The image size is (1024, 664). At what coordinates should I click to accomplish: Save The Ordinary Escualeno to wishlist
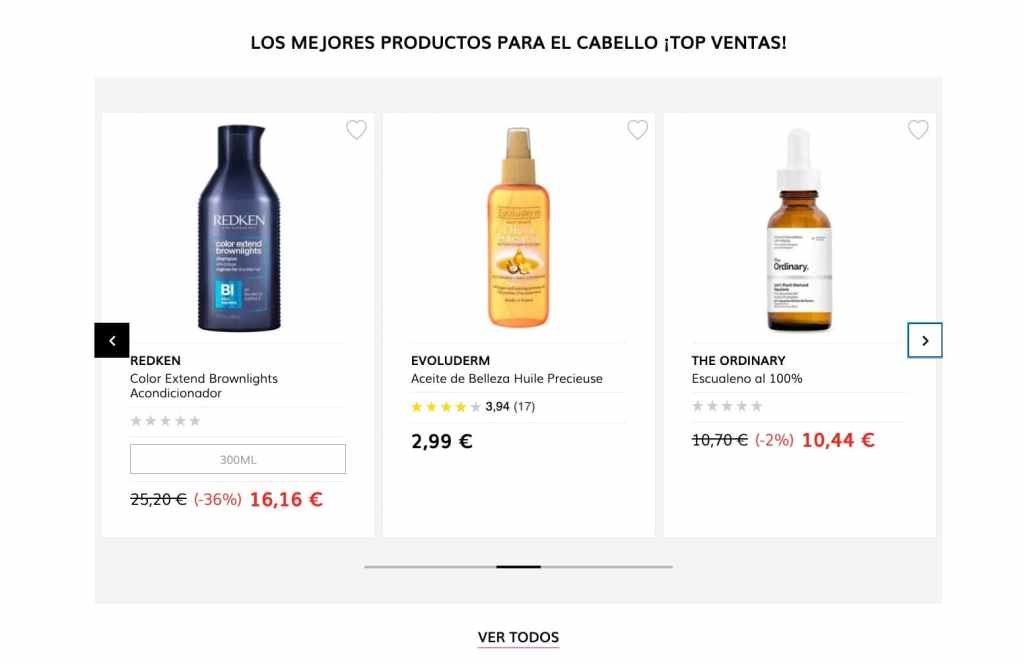pos(918,130)
